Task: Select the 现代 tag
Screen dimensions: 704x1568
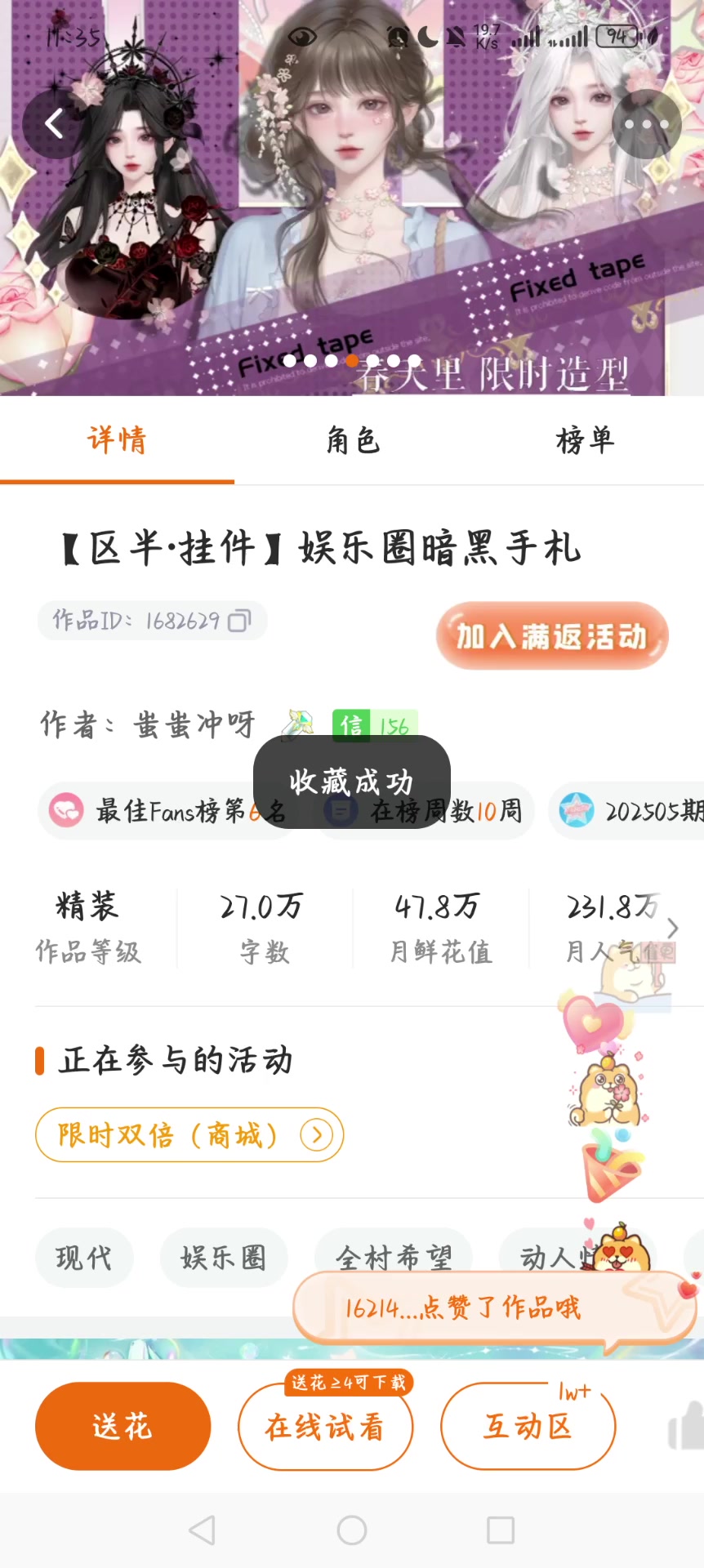Action: pyautogui.click(x=84, y=1258)
